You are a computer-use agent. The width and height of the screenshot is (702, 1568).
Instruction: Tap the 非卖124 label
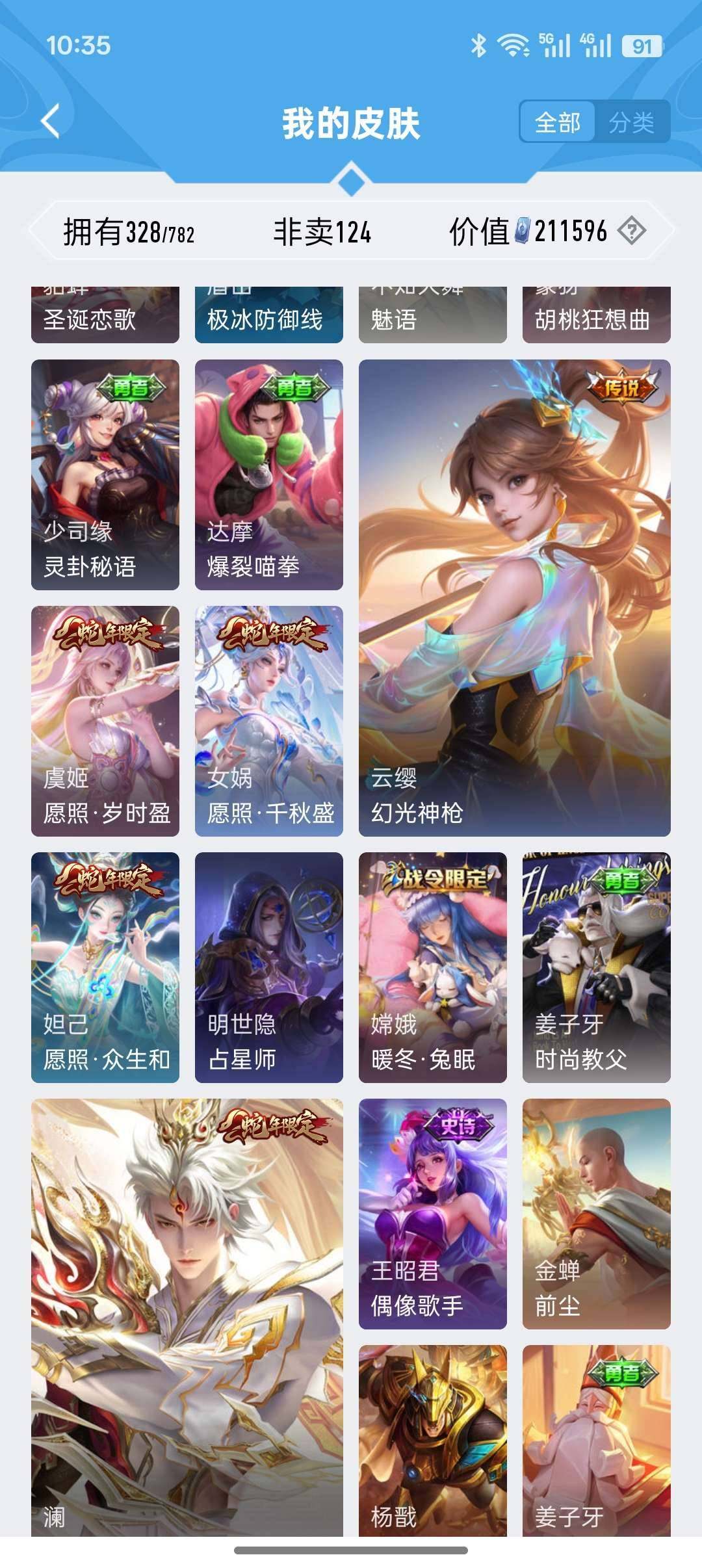click(x=320, y=232)
